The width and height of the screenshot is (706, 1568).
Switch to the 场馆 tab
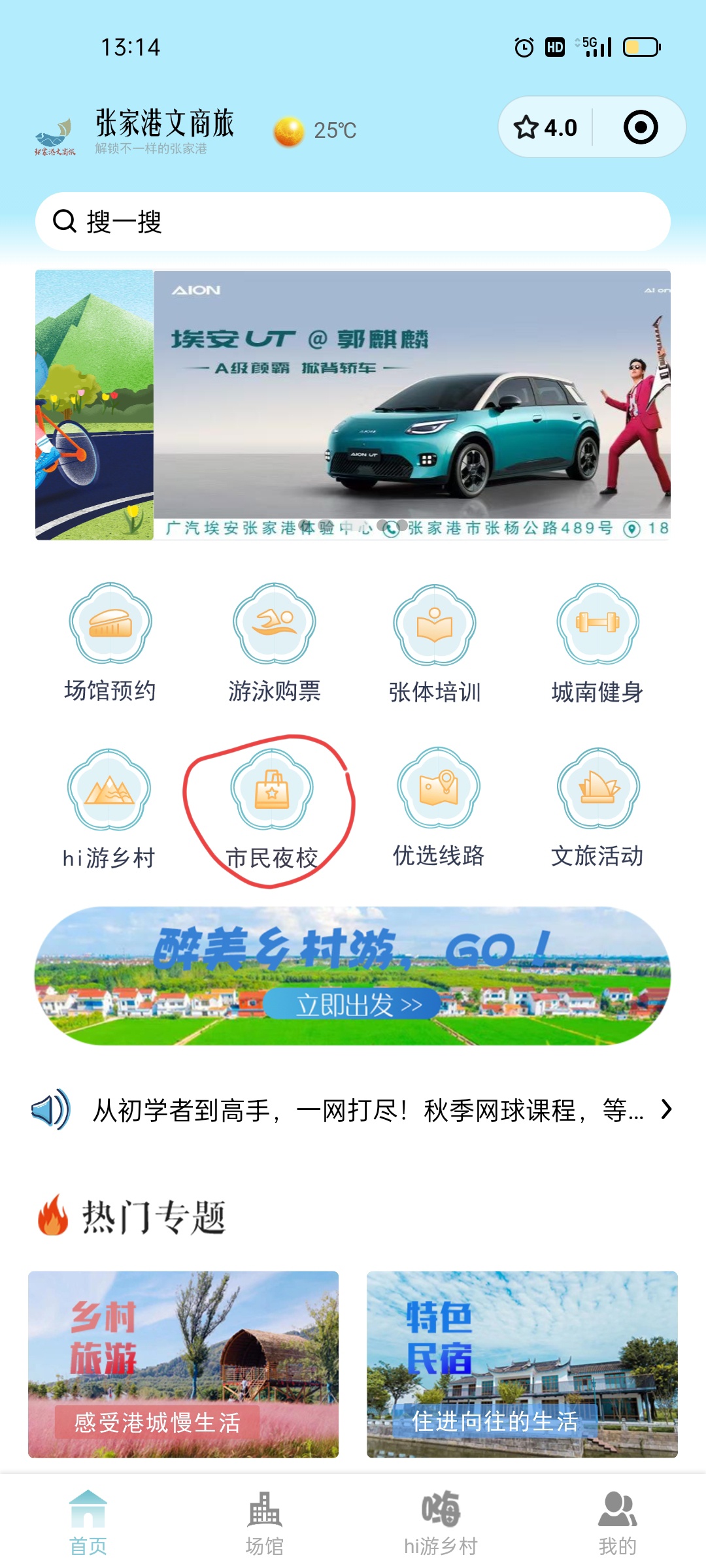click(265, 1523)
